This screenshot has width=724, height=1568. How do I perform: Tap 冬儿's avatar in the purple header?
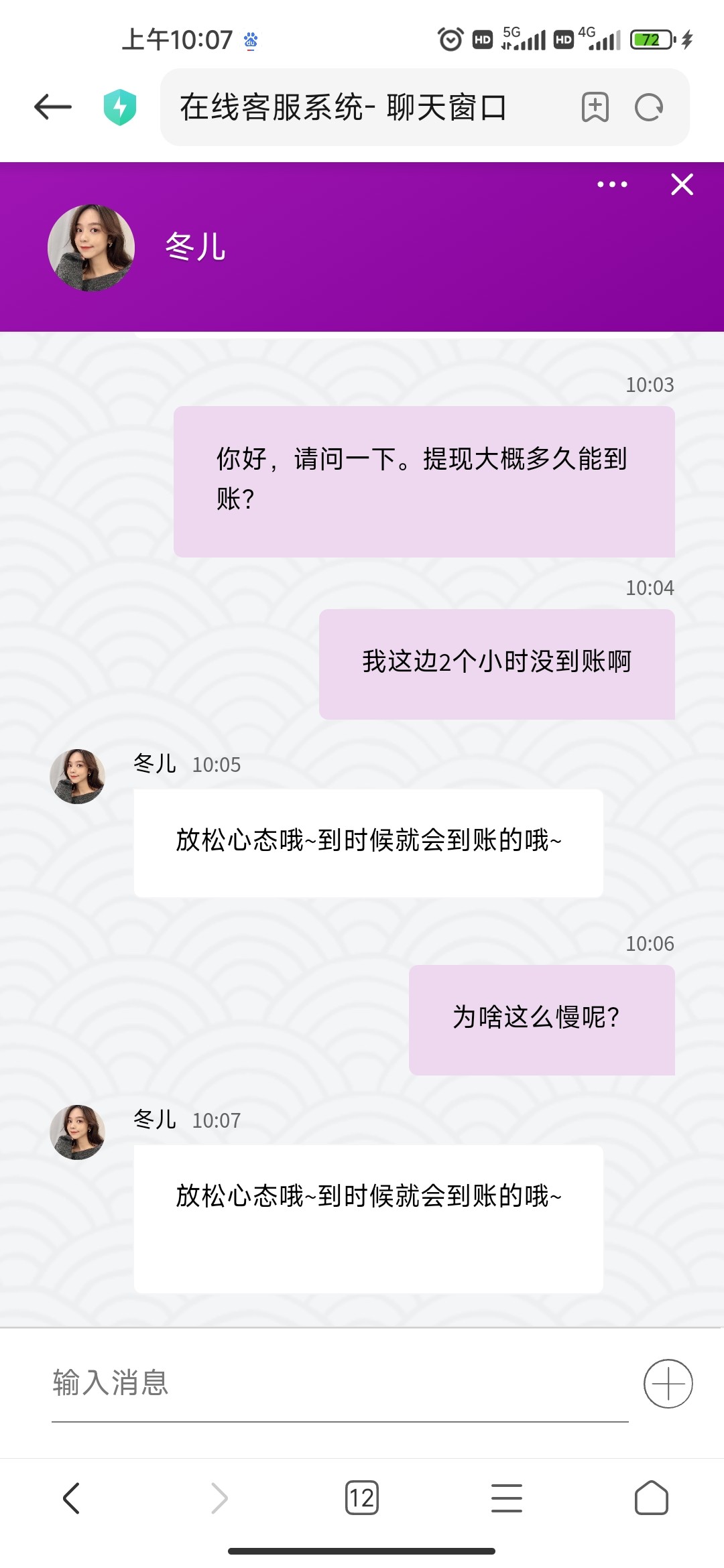pos(91,247)
